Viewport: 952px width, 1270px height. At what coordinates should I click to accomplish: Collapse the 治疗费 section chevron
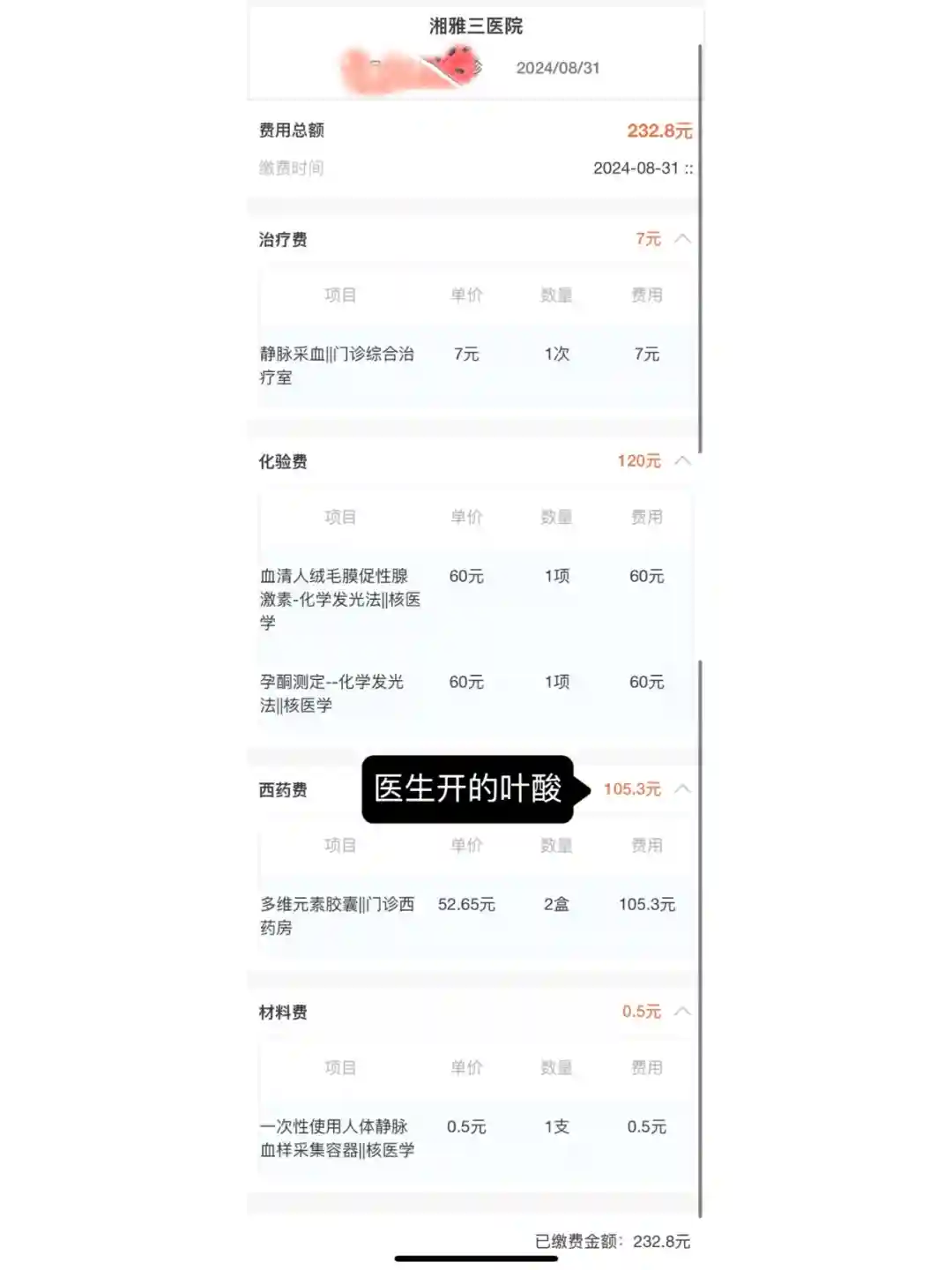pos(682,239)
